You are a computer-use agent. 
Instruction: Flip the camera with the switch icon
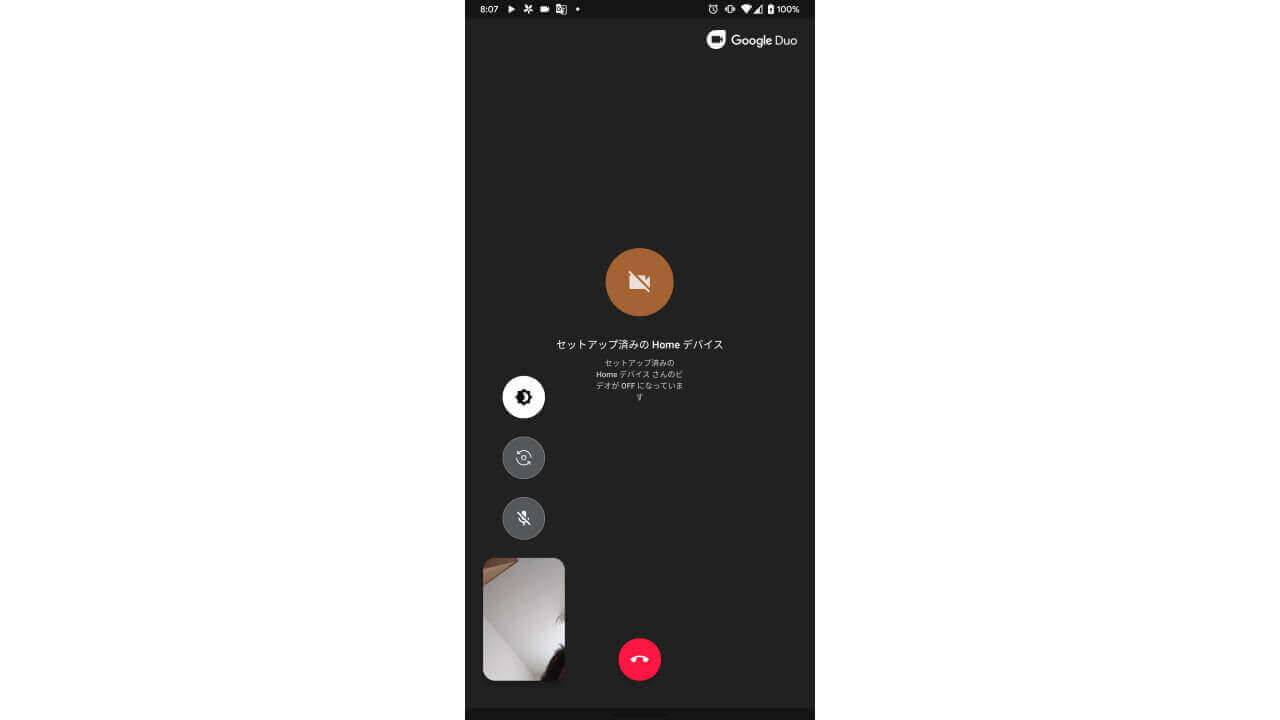pyautogui.click(x=523, y=458)
